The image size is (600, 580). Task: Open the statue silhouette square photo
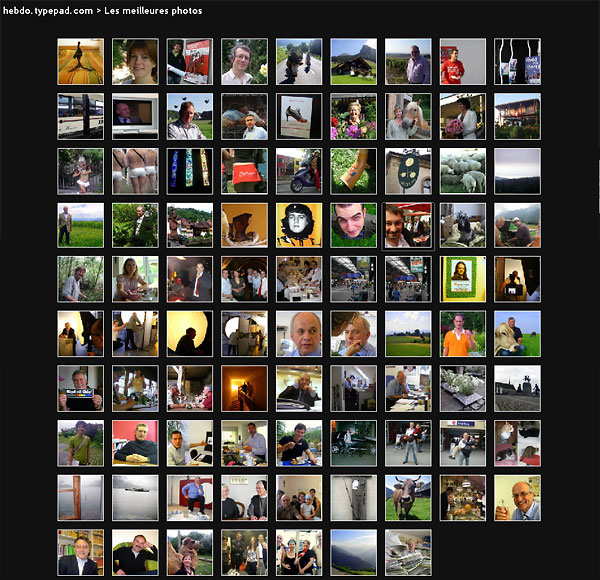(x=517, y=389)
